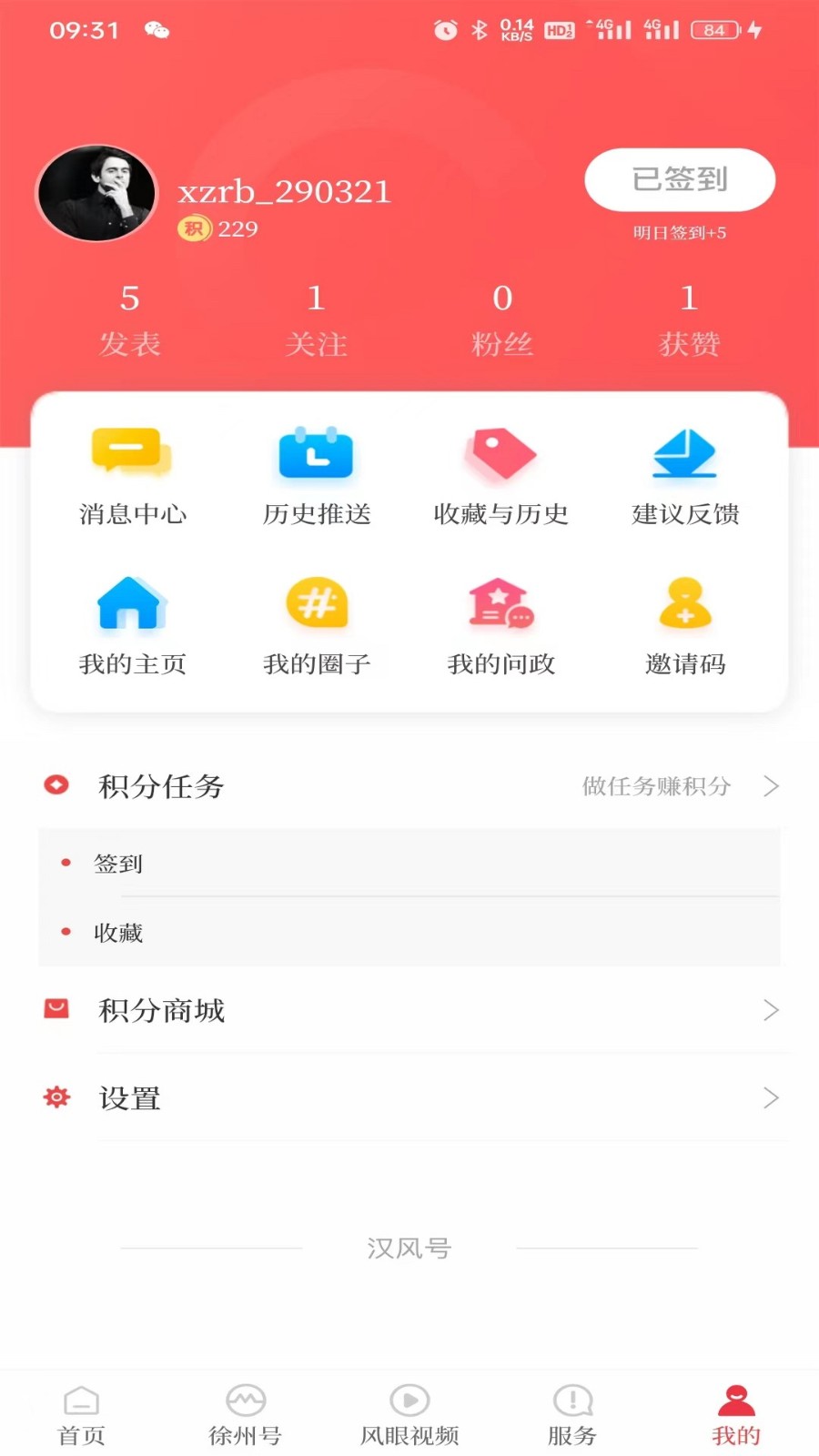The image size is (819, 1456).
Task: Click the 已签到 sign-in button
Action: pyautogui.click(x=681, y=179)
